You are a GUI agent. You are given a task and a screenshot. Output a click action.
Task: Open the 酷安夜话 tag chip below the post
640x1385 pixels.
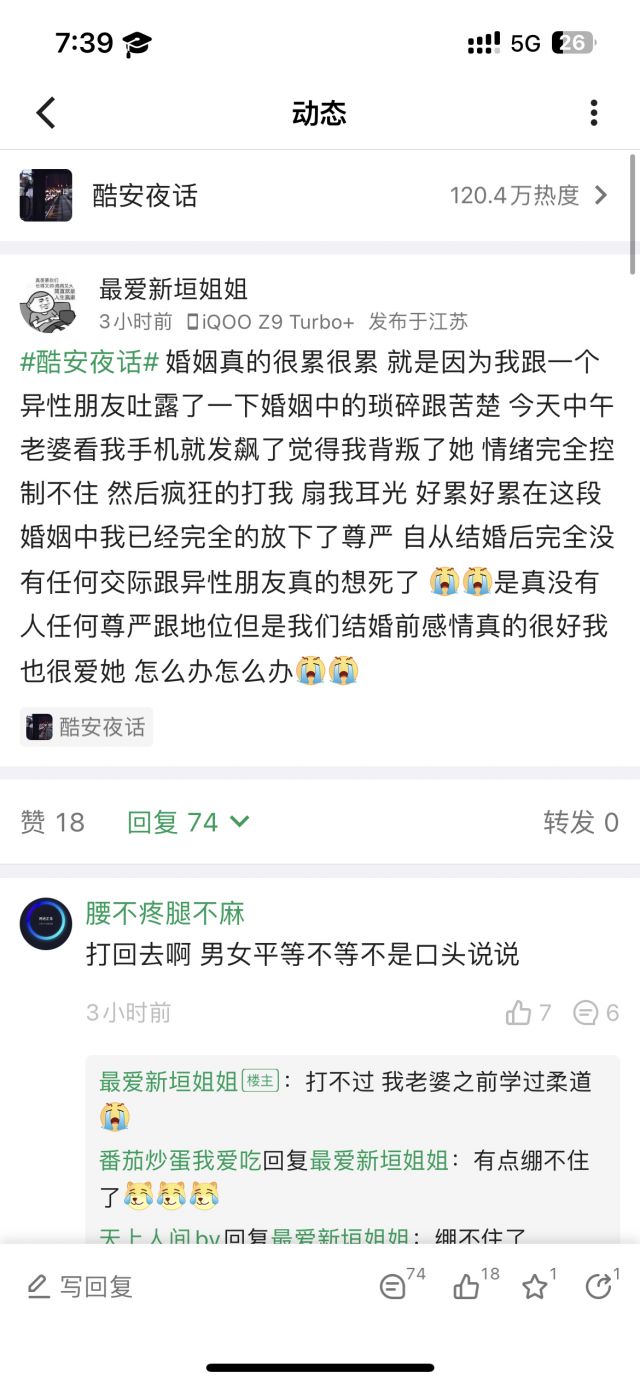pos(86,727)
